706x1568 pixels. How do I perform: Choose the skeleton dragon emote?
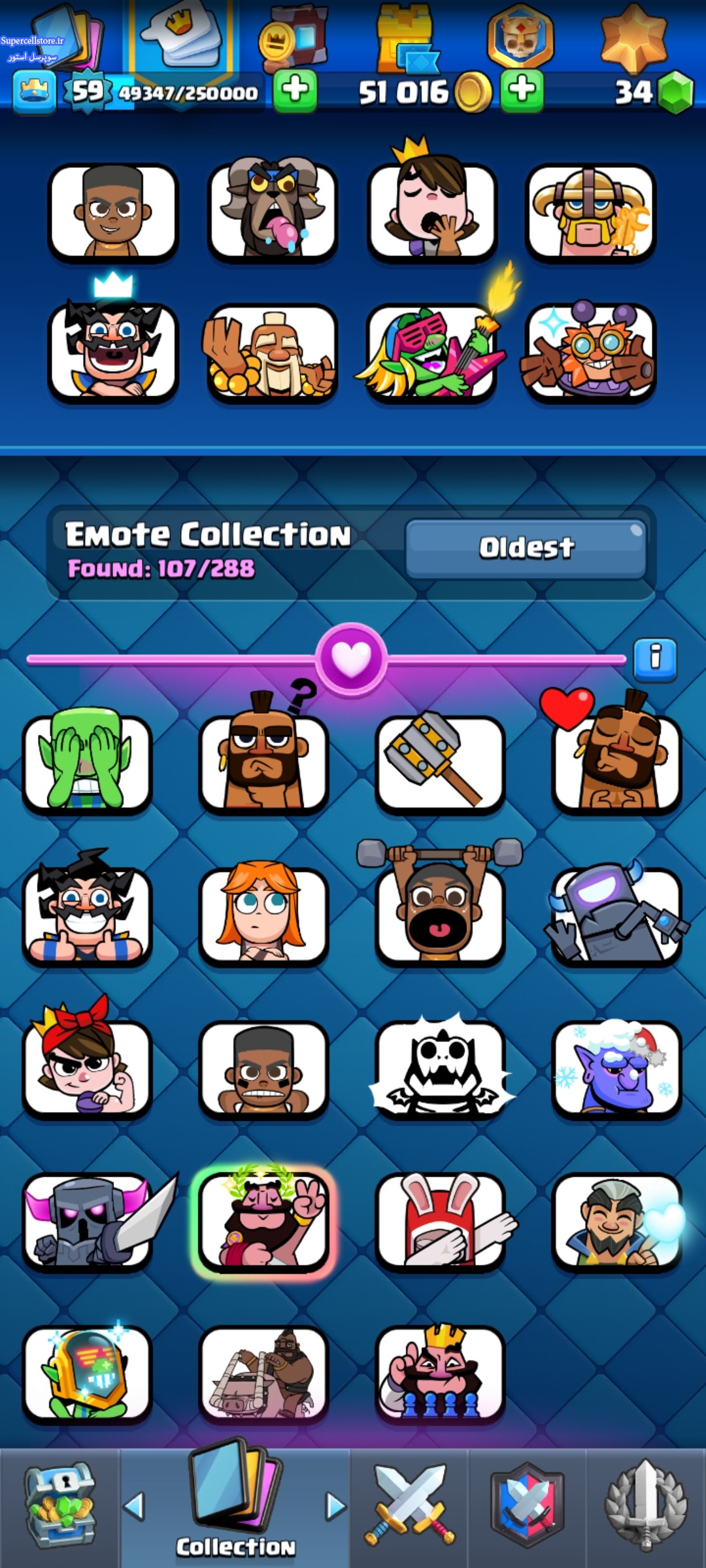(x=440, y=1065)
